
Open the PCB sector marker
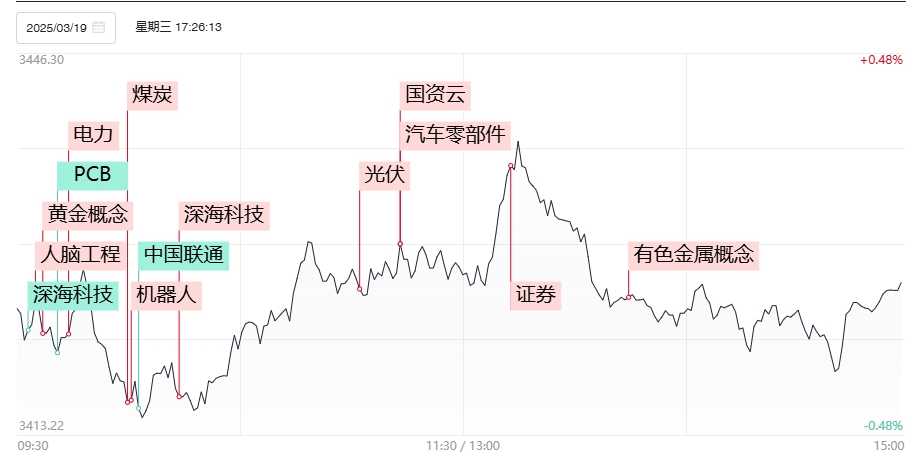[x=92, y=175]
